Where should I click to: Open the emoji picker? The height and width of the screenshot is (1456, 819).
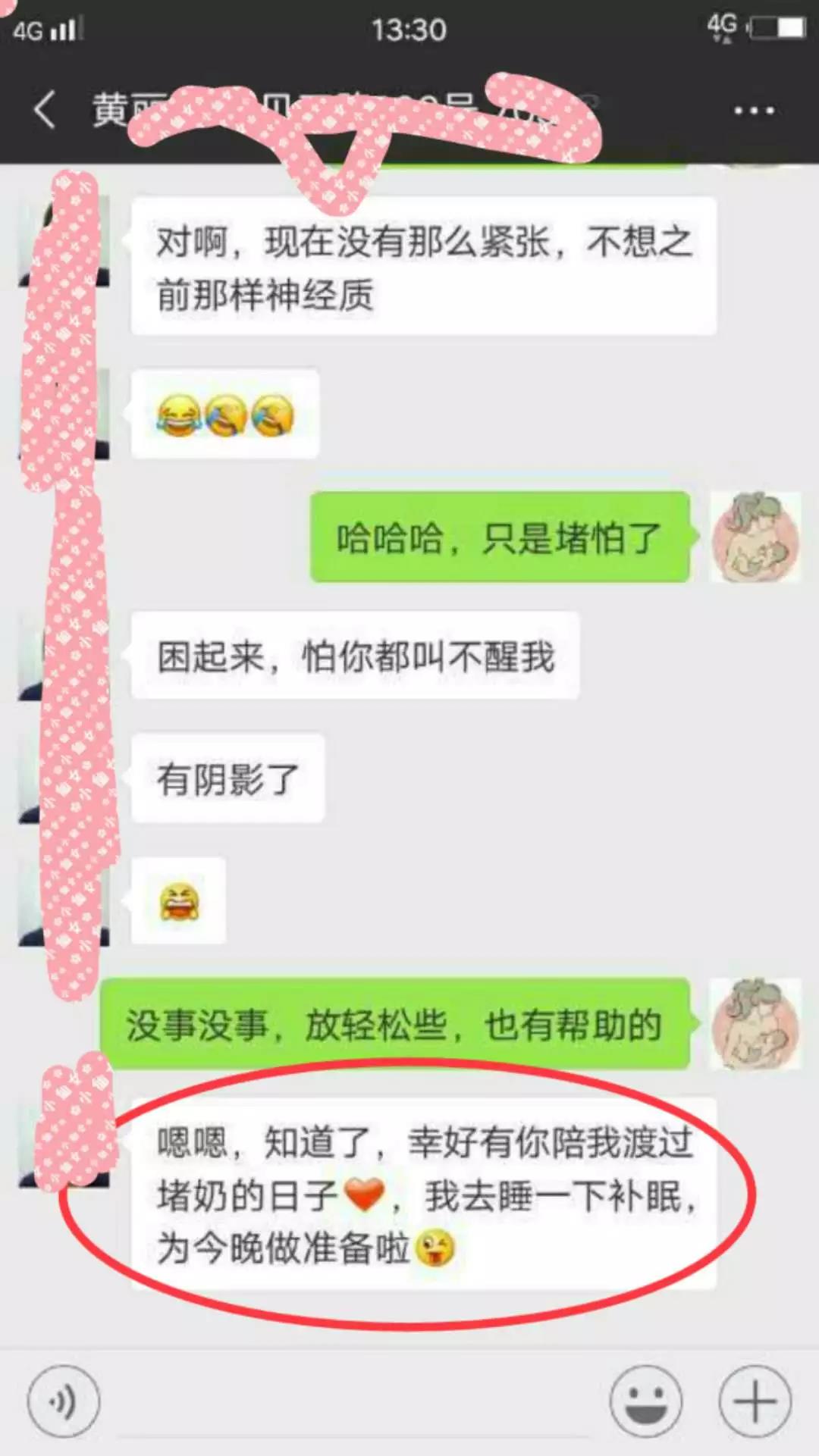(646, 1401)
